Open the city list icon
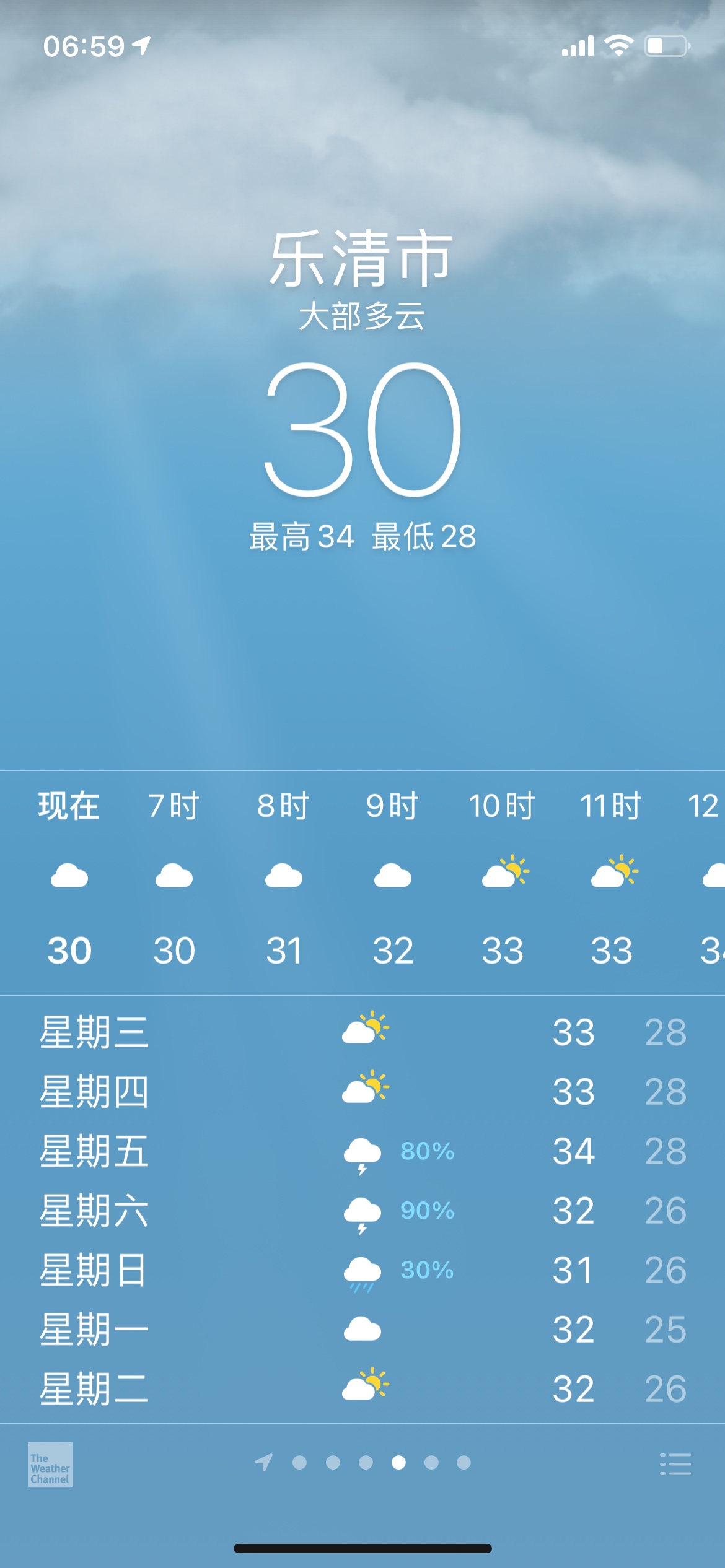 tap(675, 1464)
